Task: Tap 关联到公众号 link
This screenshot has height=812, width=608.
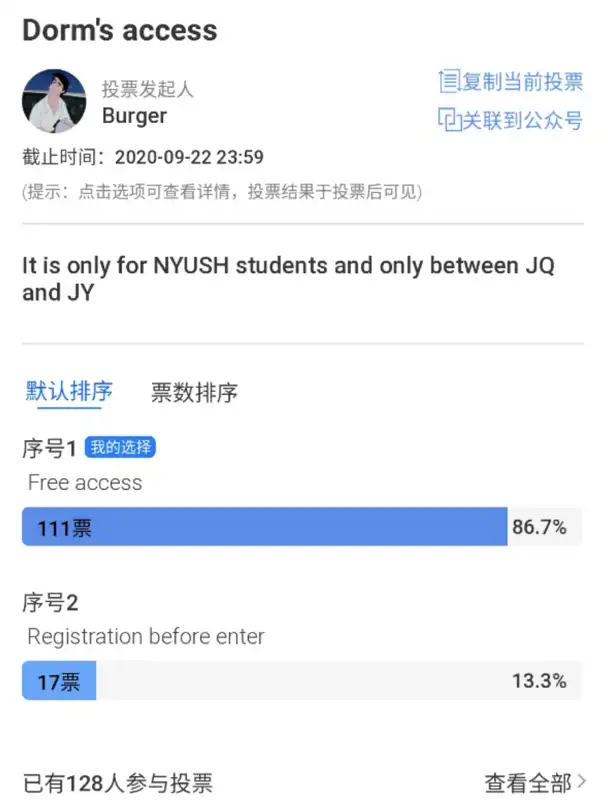Action: [511, 121]
